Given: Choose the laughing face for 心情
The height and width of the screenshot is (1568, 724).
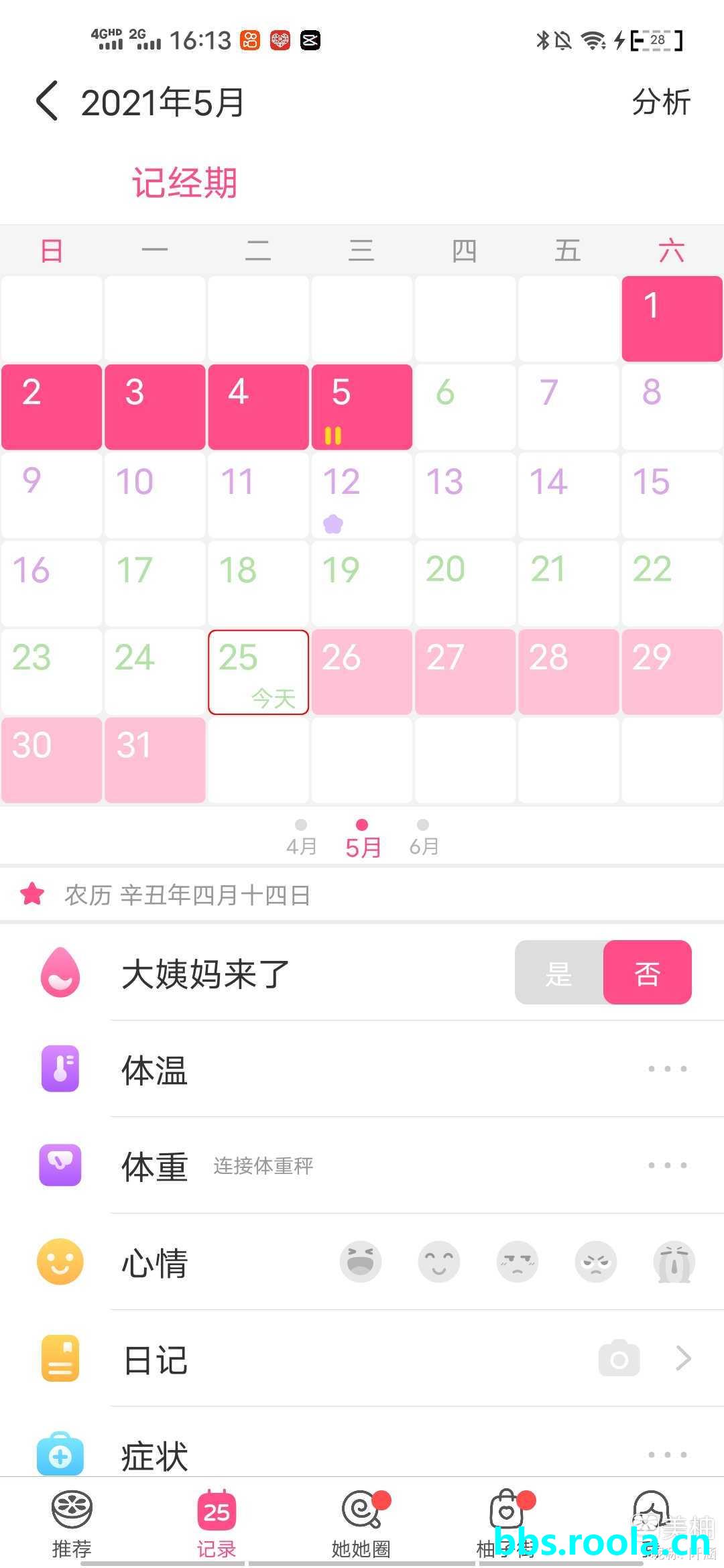Looking at the screenshot, I should (x=361, y=1262).
